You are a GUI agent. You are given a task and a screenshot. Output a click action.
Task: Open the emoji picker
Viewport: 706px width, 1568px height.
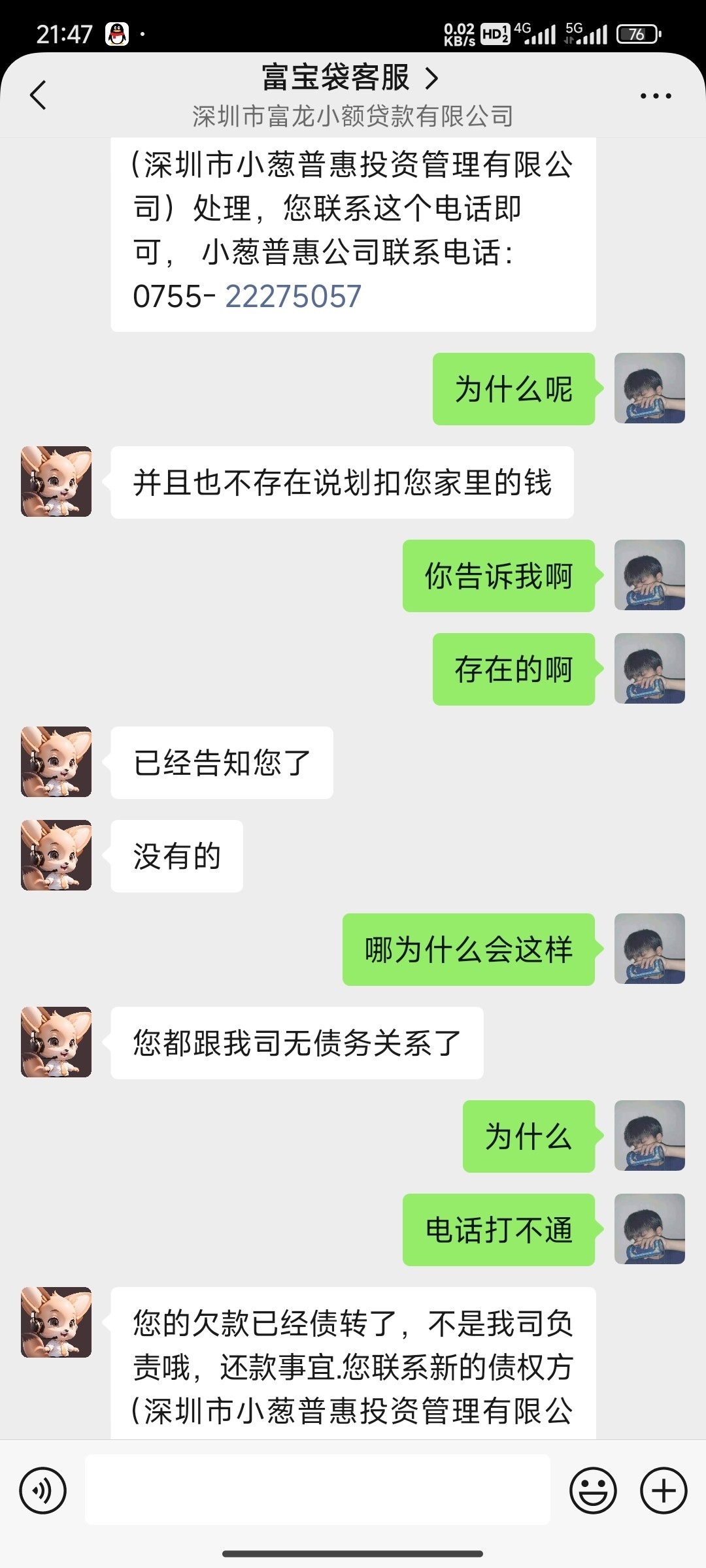coord(593,1490)
